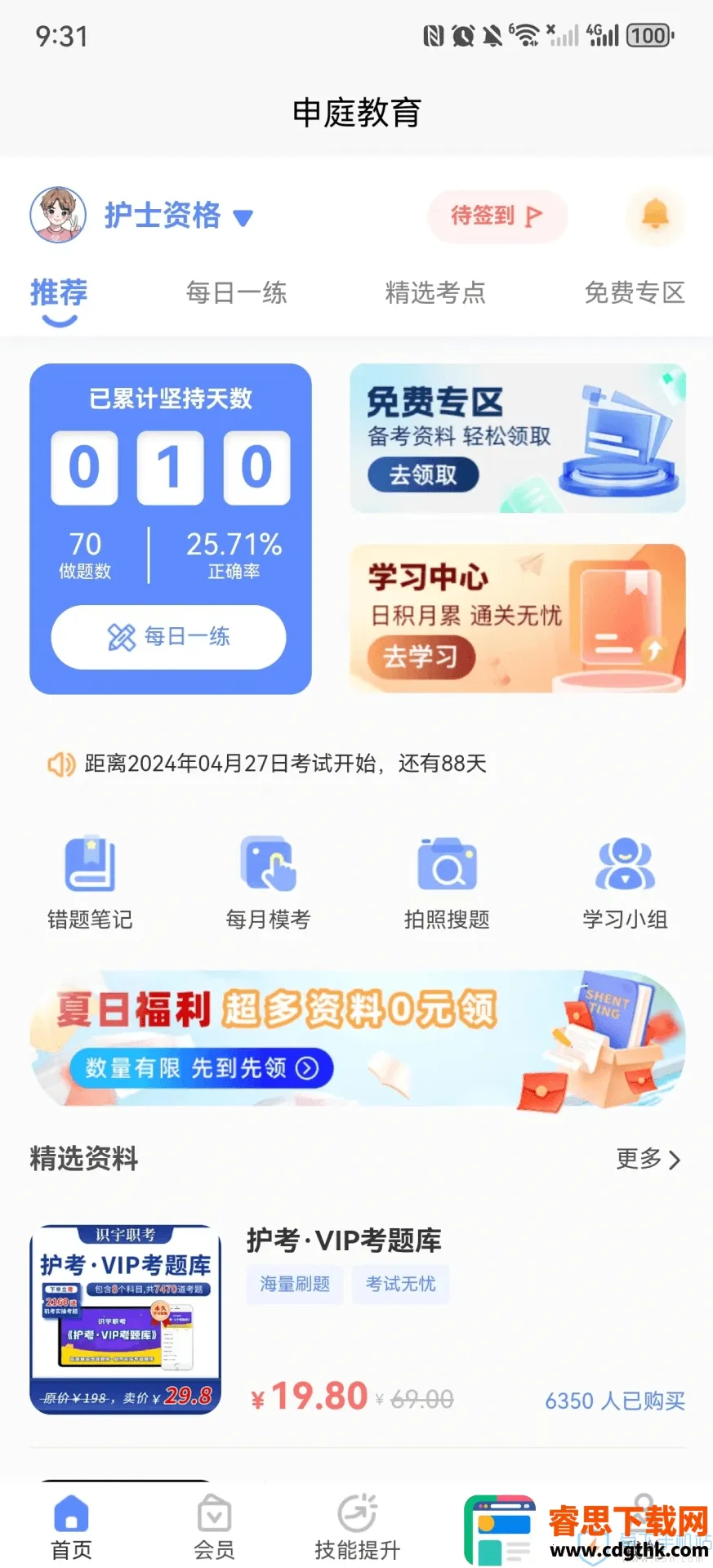Go to the 技能提升 tab

point(357,1527)
